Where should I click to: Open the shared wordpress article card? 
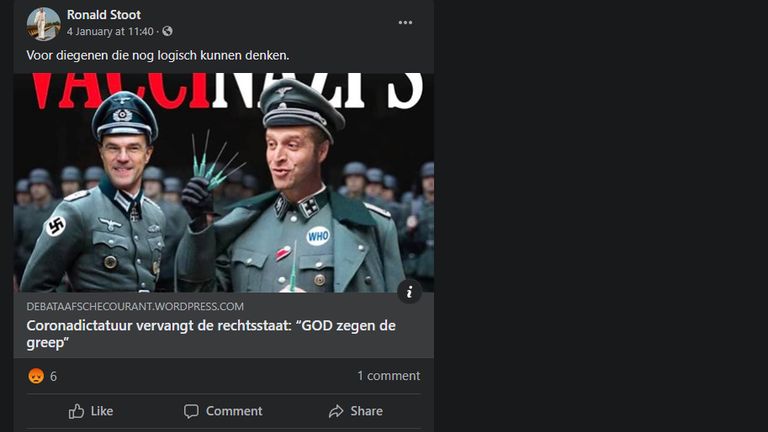click(222, 325)
